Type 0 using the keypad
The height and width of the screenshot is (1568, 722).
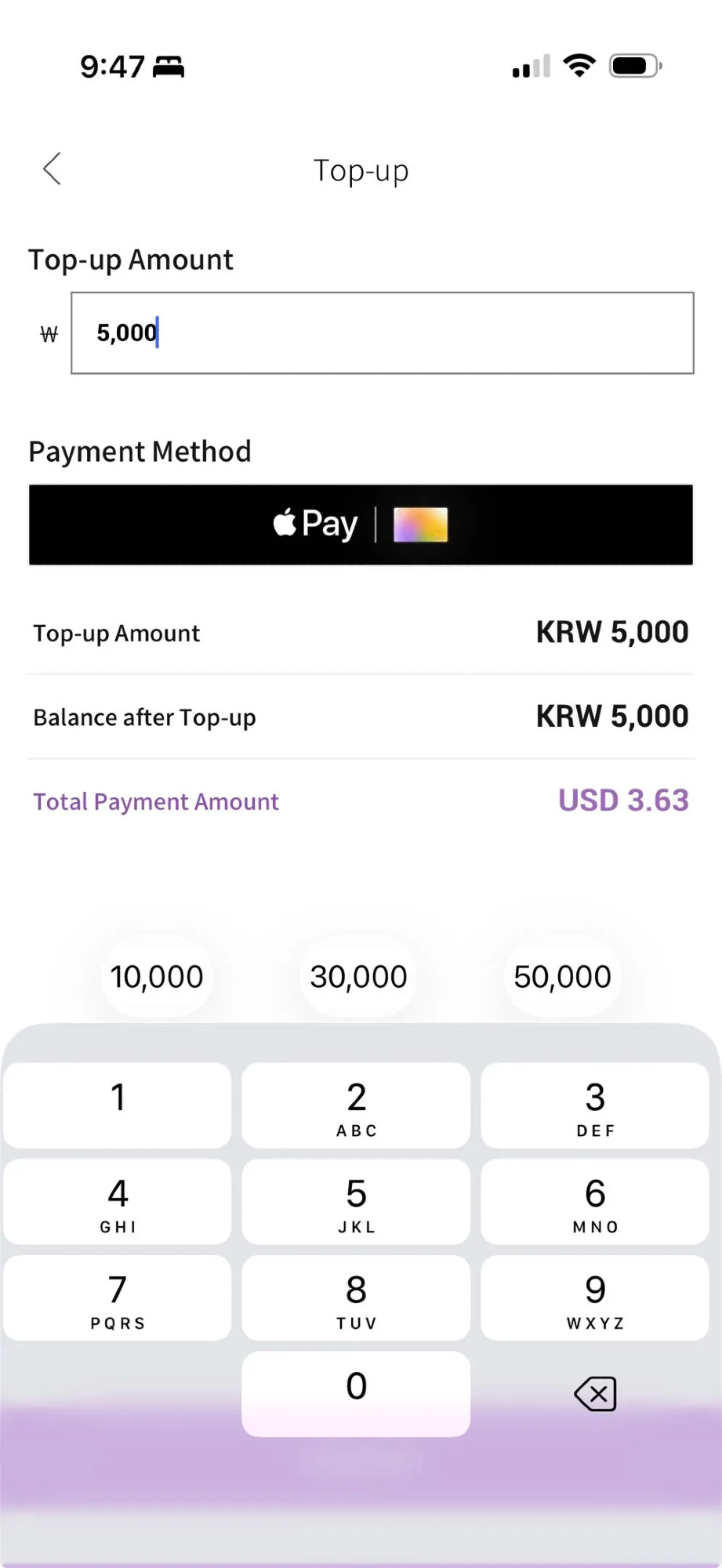coord(356,1393)
